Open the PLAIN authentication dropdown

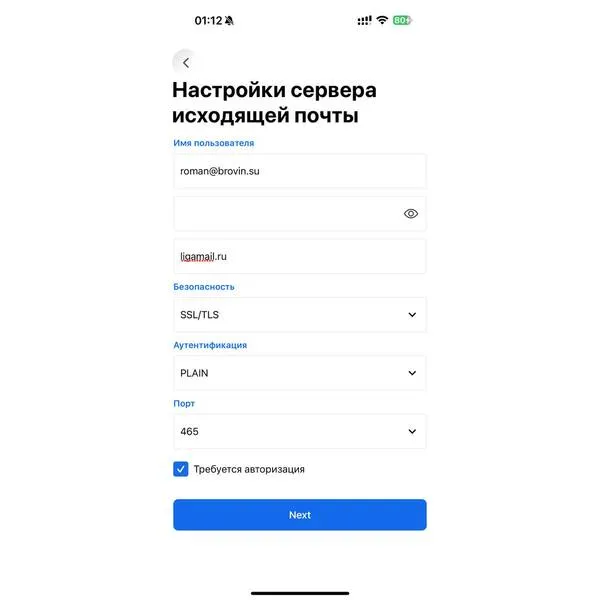[299, 373]
